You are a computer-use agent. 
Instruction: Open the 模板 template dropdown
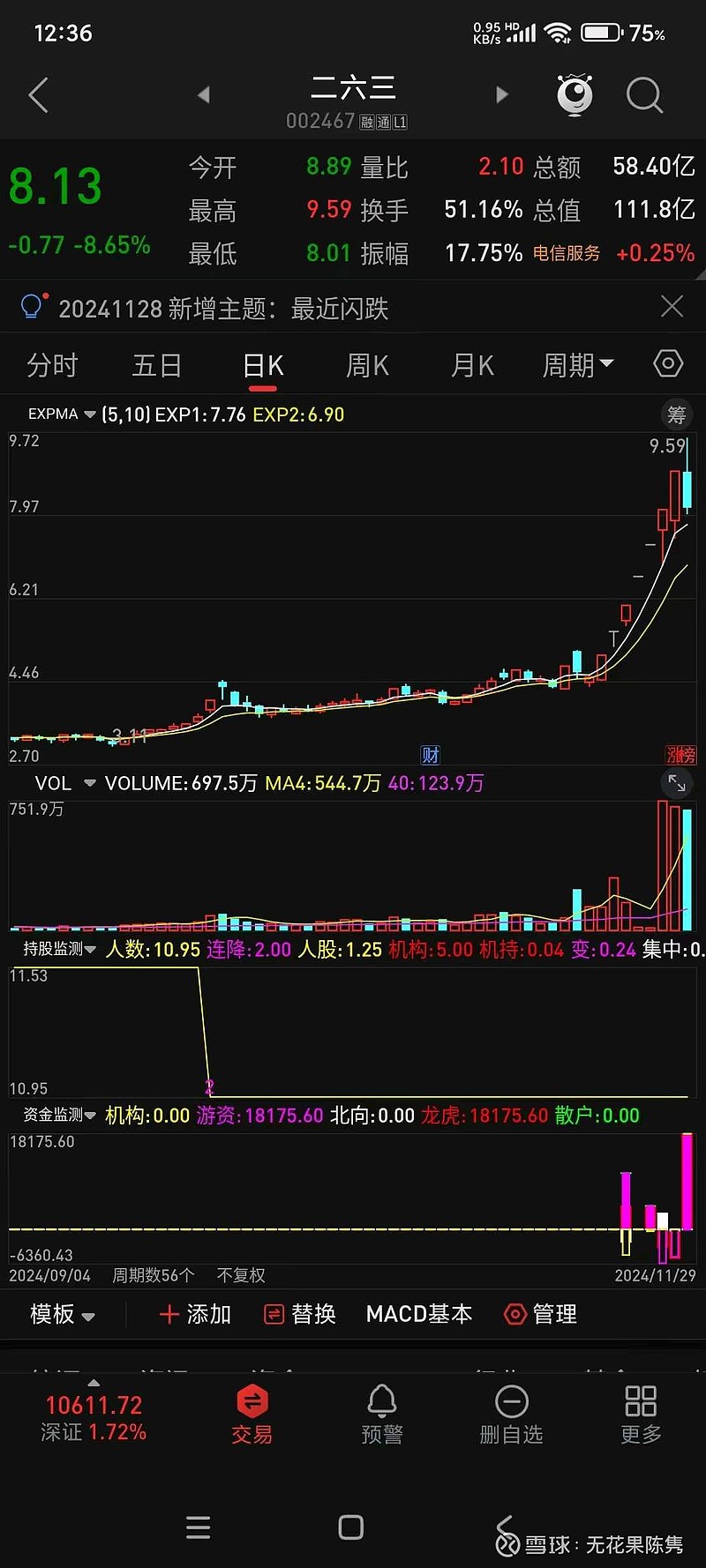pos(62,1314)
